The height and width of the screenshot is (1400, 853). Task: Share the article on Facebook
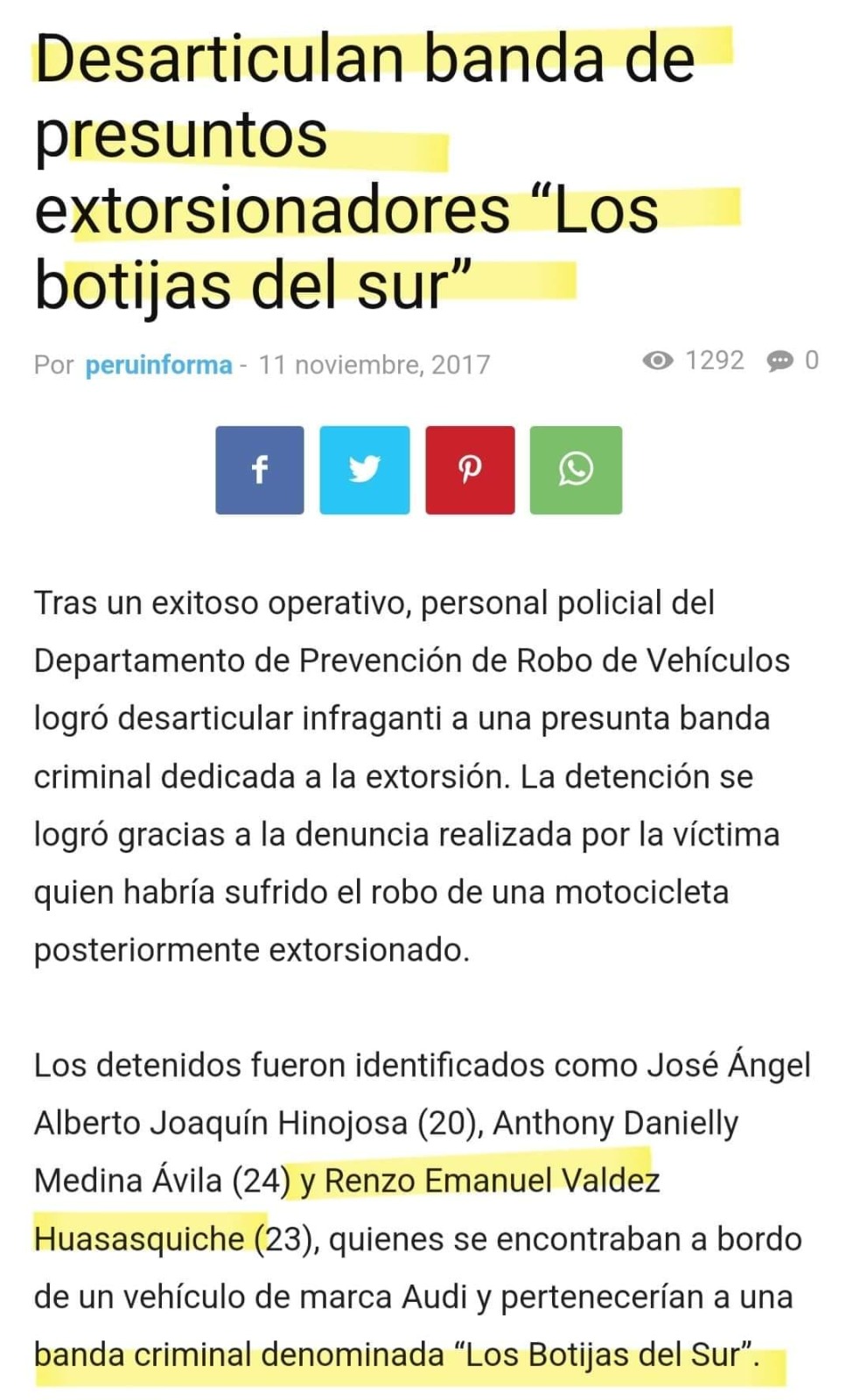[x=260, y=470]
